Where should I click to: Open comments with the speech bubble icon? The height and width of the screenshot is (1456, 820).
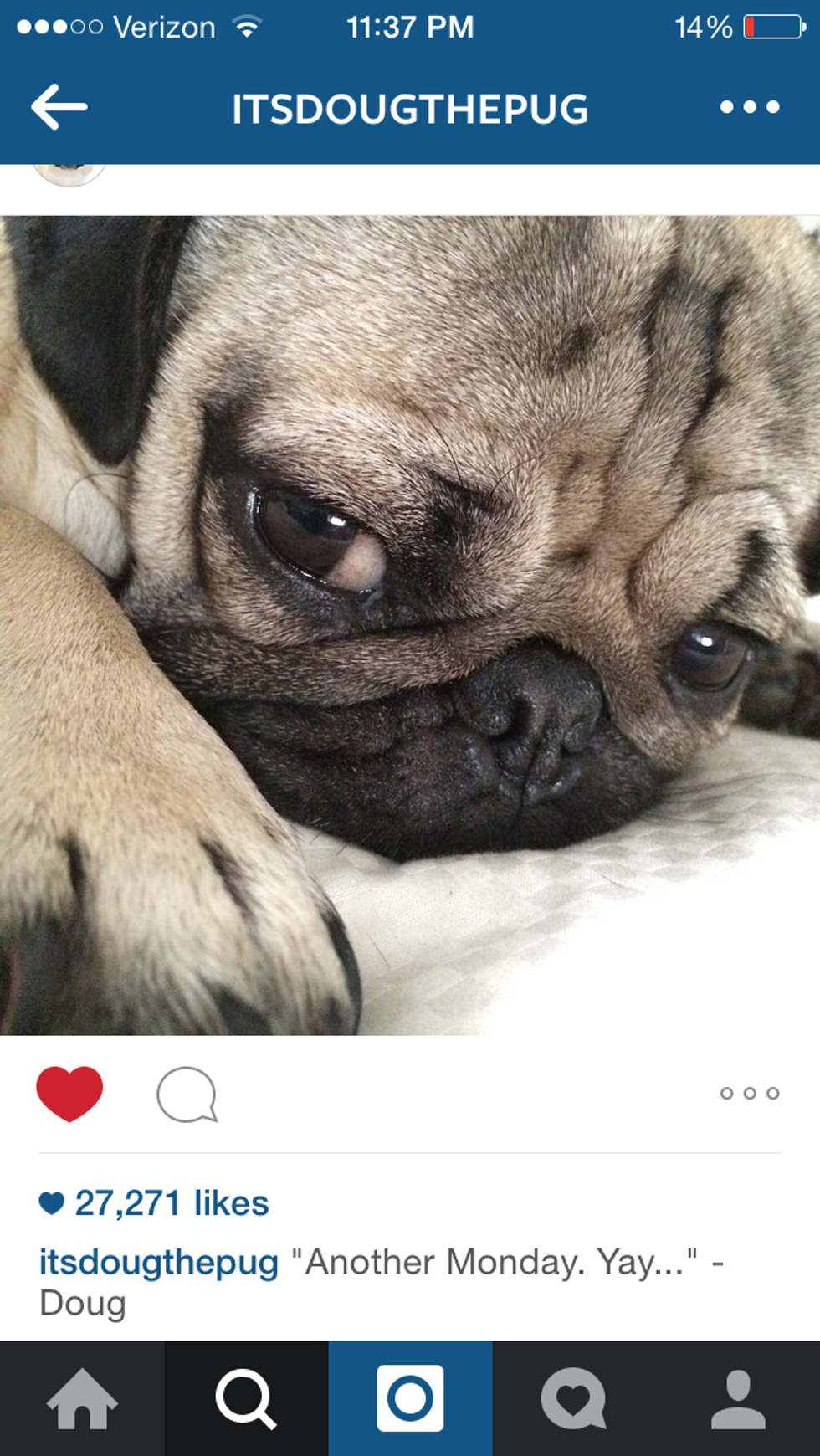187,1095
